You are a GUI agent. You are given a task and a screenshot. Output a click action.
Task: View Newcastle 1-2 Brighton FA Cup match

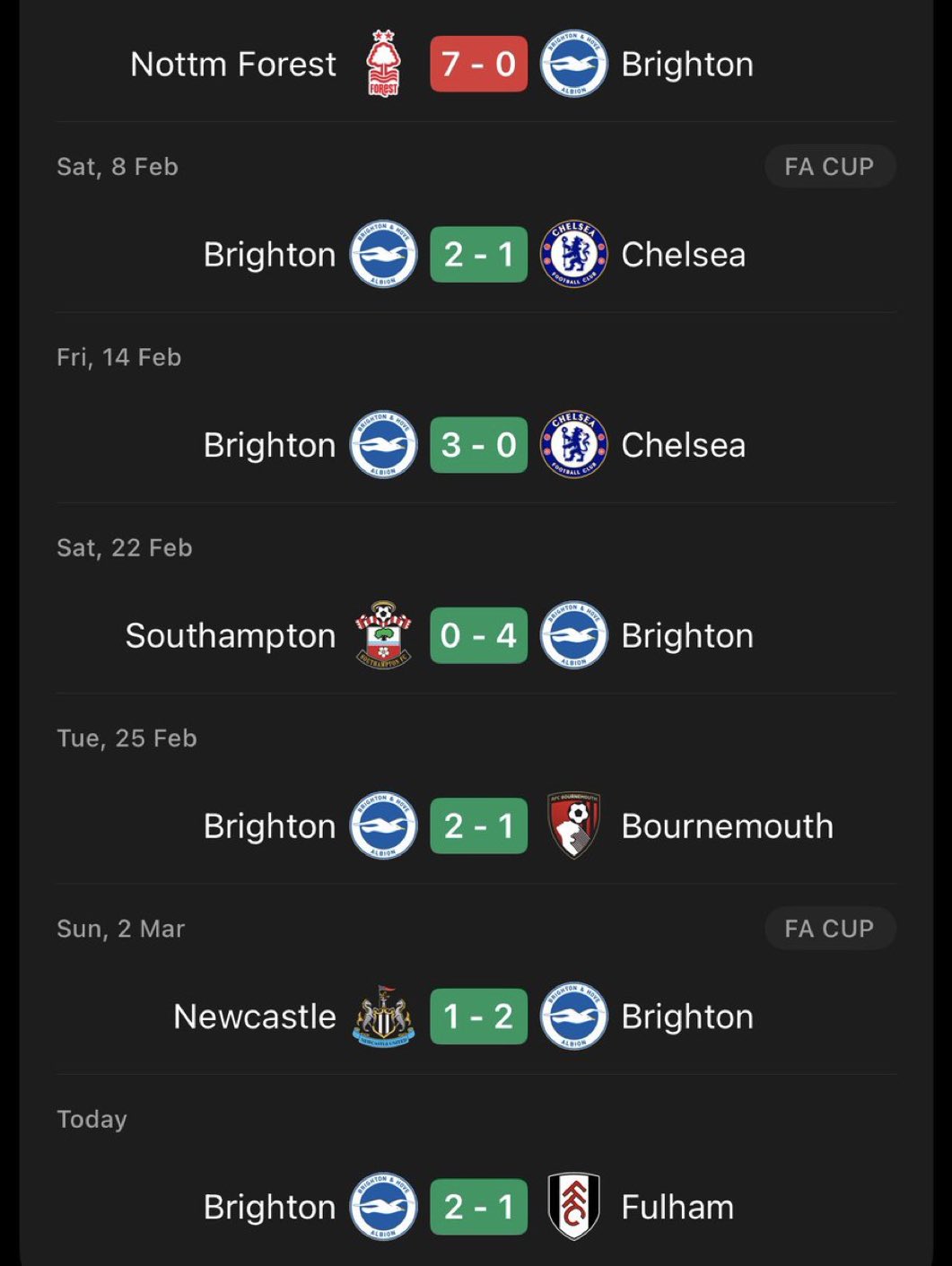point(478,1017)
